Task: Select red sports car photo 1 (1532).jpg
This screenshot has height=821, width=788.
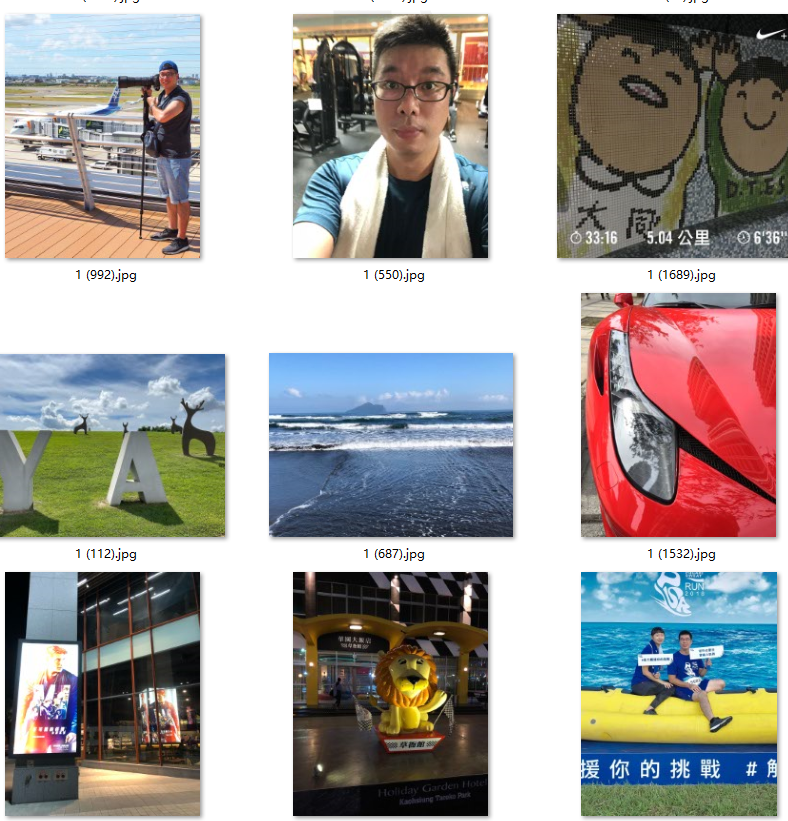Action: pos(679,415)
